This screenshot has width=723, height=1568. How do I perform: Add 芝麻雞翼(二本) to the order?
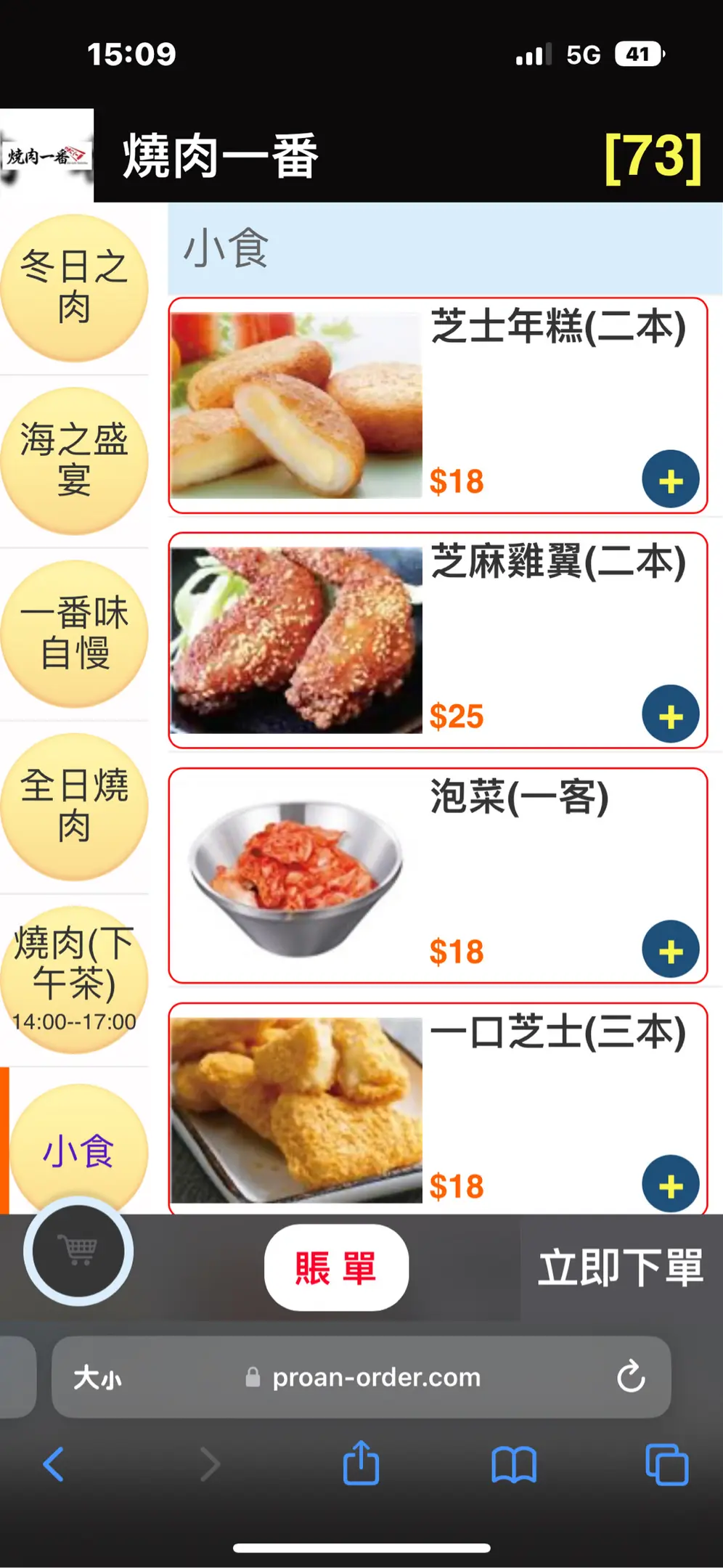[670, 715]
